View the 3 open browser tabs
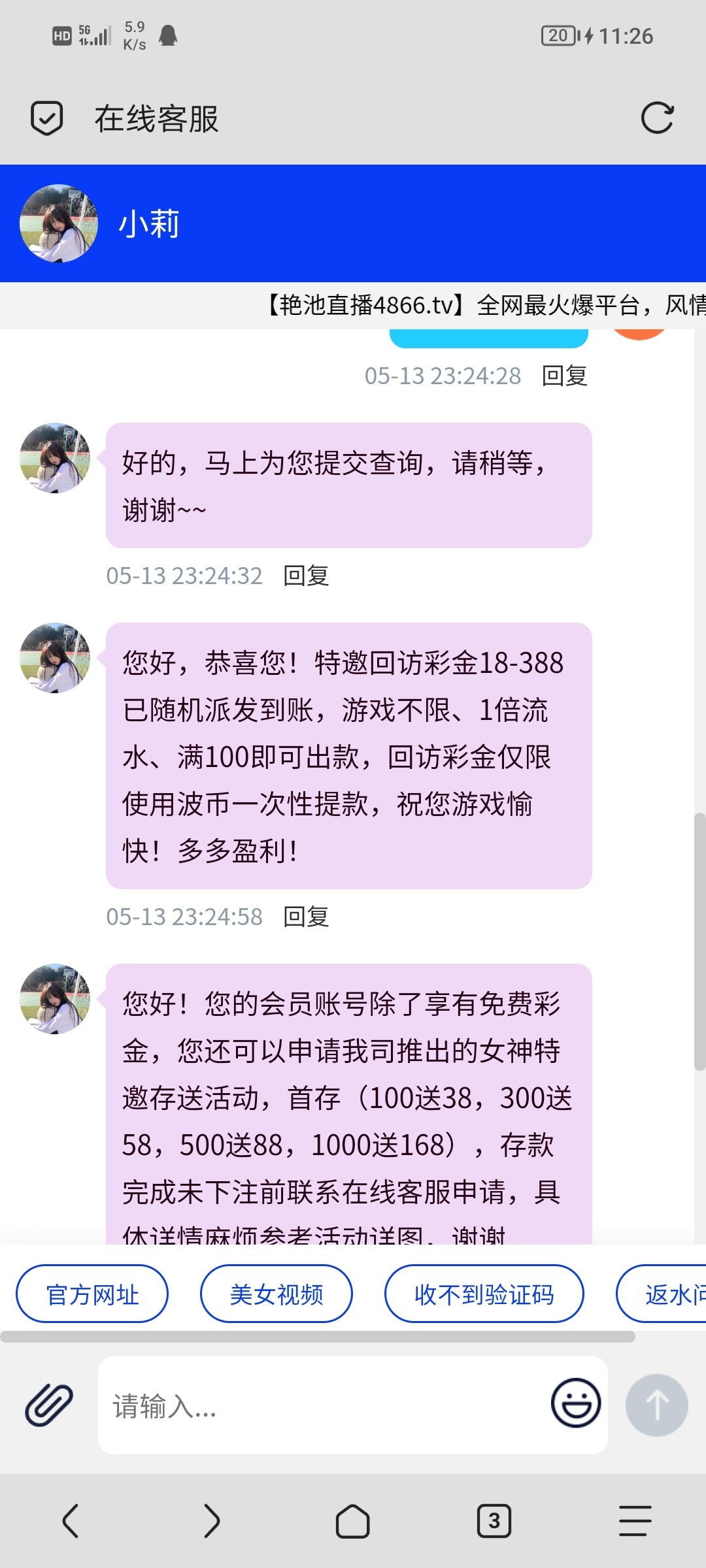The image size is (706, 1568). point(494,1521)
